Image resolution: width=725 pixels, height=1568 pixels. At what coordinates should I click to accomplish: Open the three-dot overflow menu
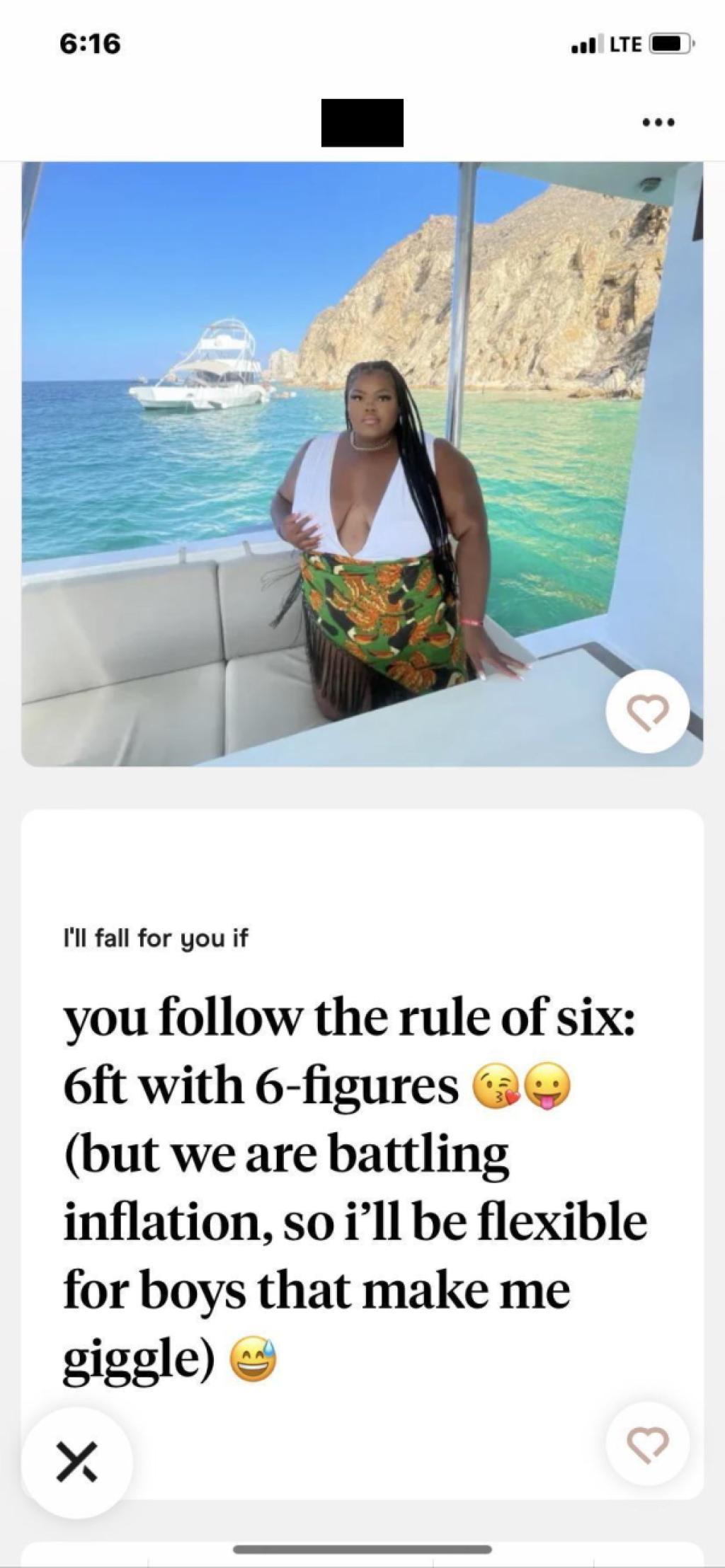[658, 123]
